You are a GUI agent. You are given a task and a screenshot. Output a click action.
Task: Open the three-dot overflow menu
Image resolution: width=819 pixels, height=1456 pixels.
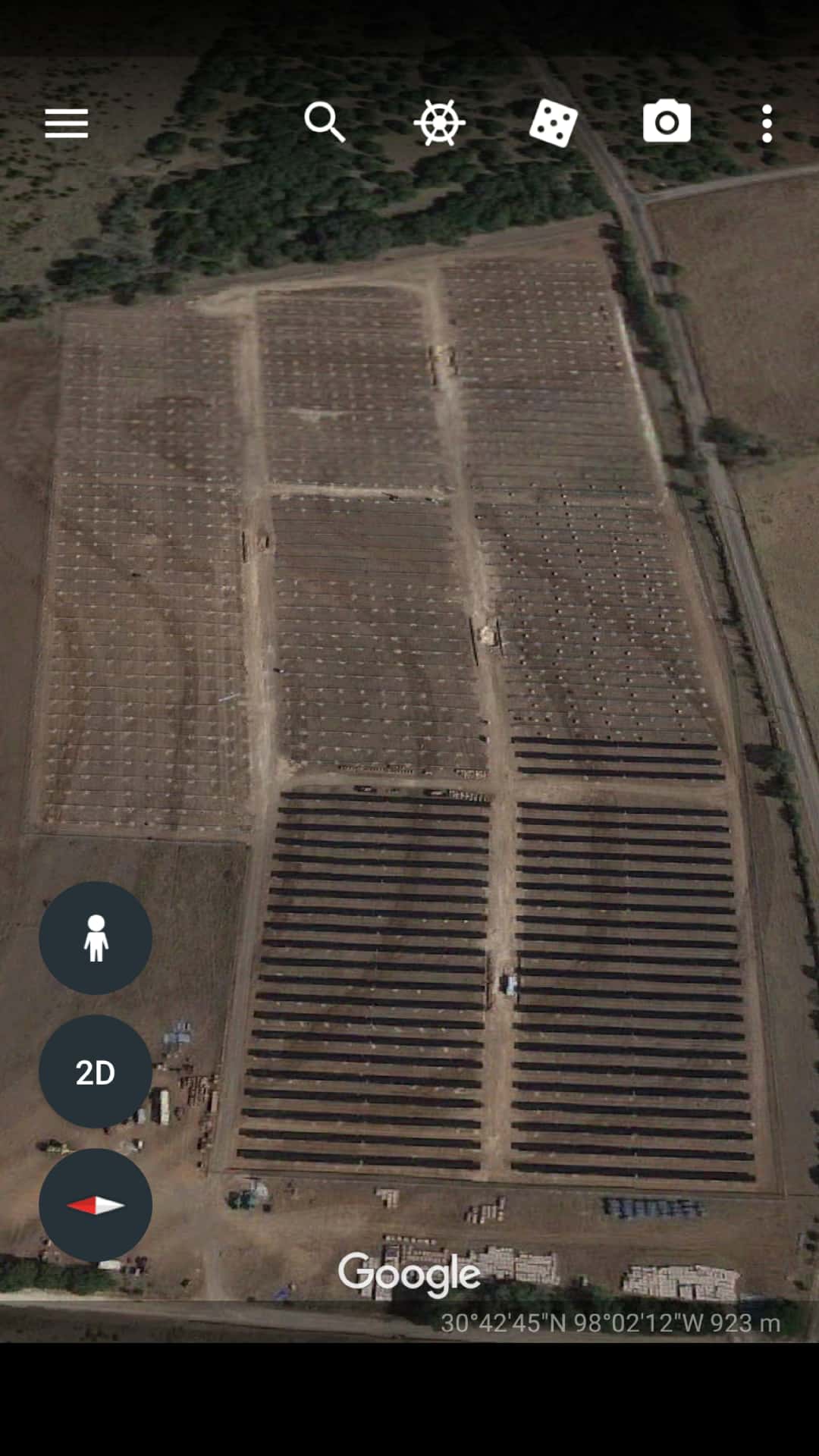point(767,123)
